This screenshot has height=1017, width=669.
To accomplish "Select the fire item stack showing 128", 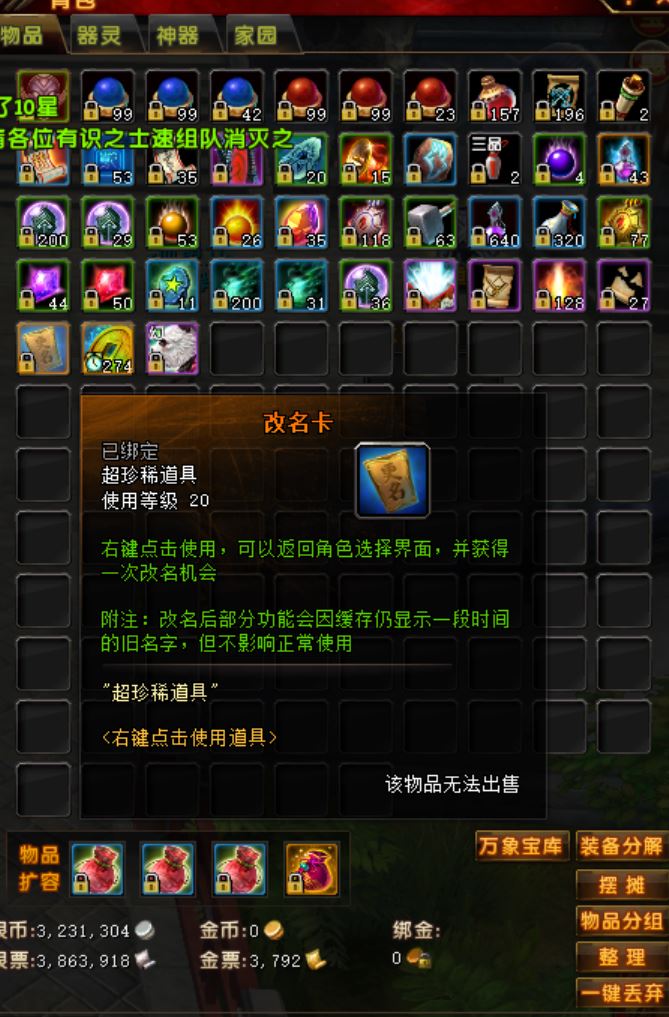I will tap(559, 285).
